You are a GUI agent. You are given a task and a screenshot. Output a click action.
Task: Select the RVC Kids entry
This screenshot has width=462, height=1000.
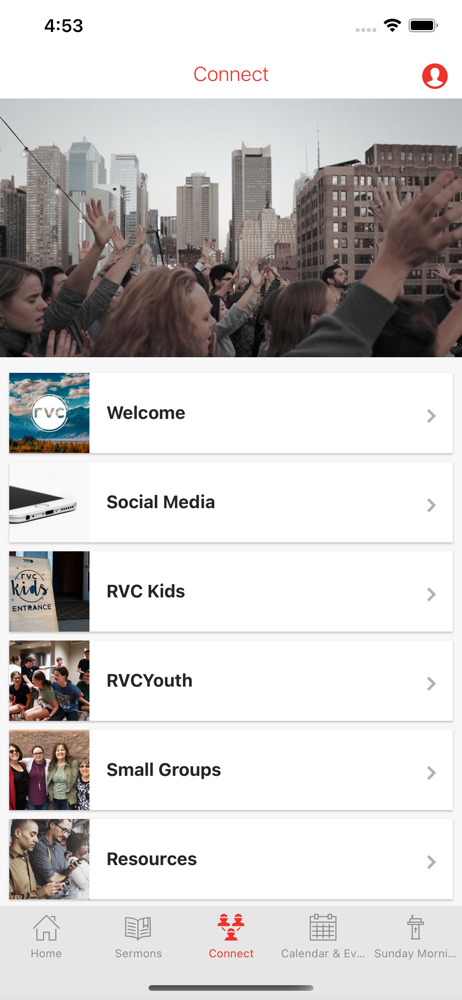tap(231, 592)
